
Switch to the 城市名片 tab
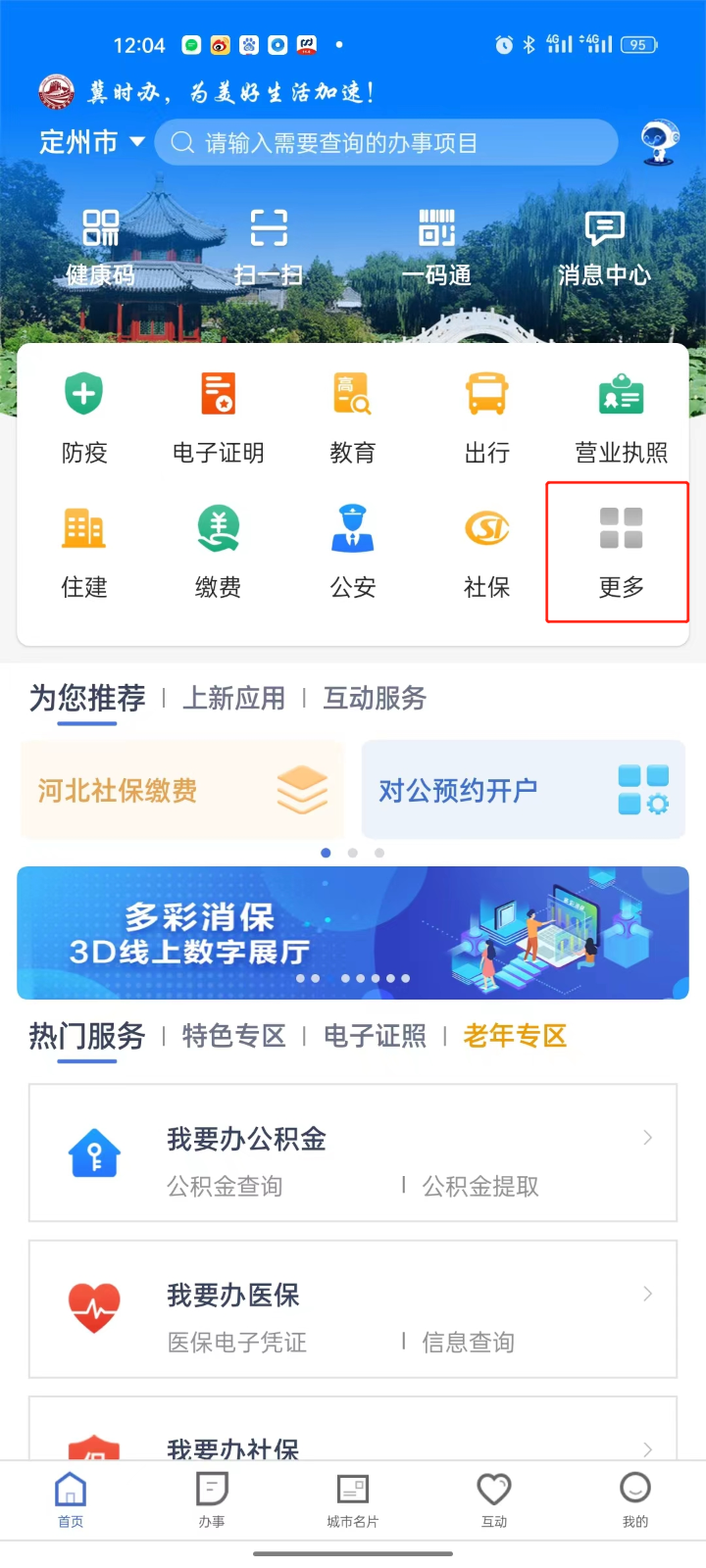coord(352,1500)
